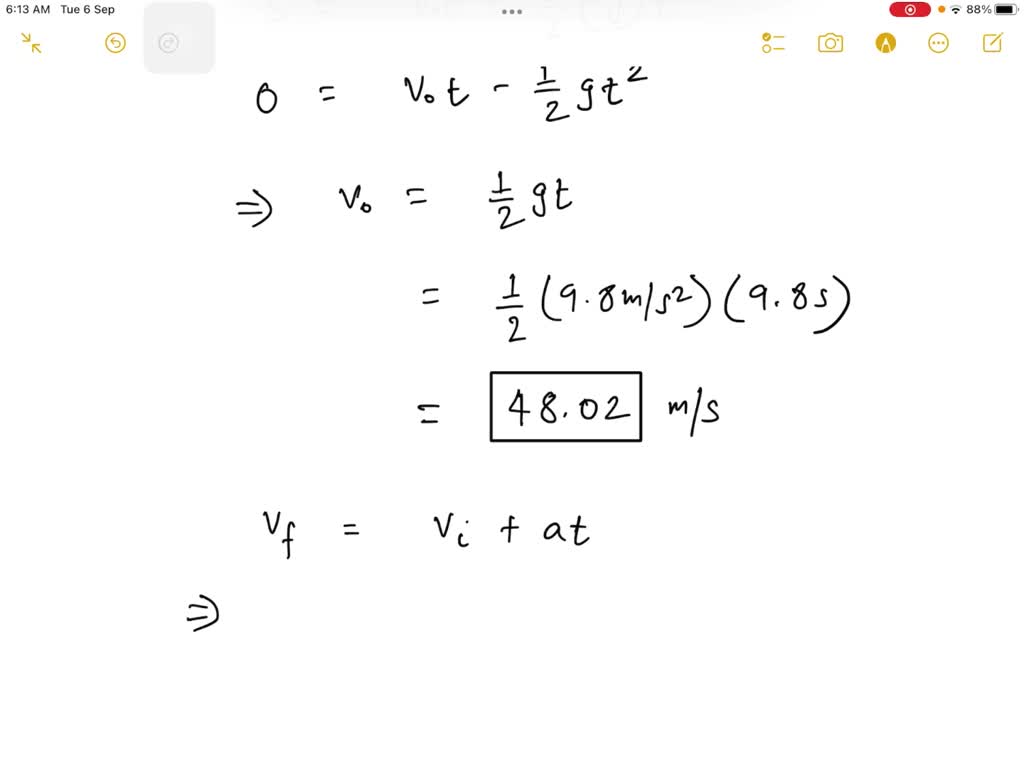Open the multitasking dots menu
Screen dimensions: 1024x768
pos(512,12)
